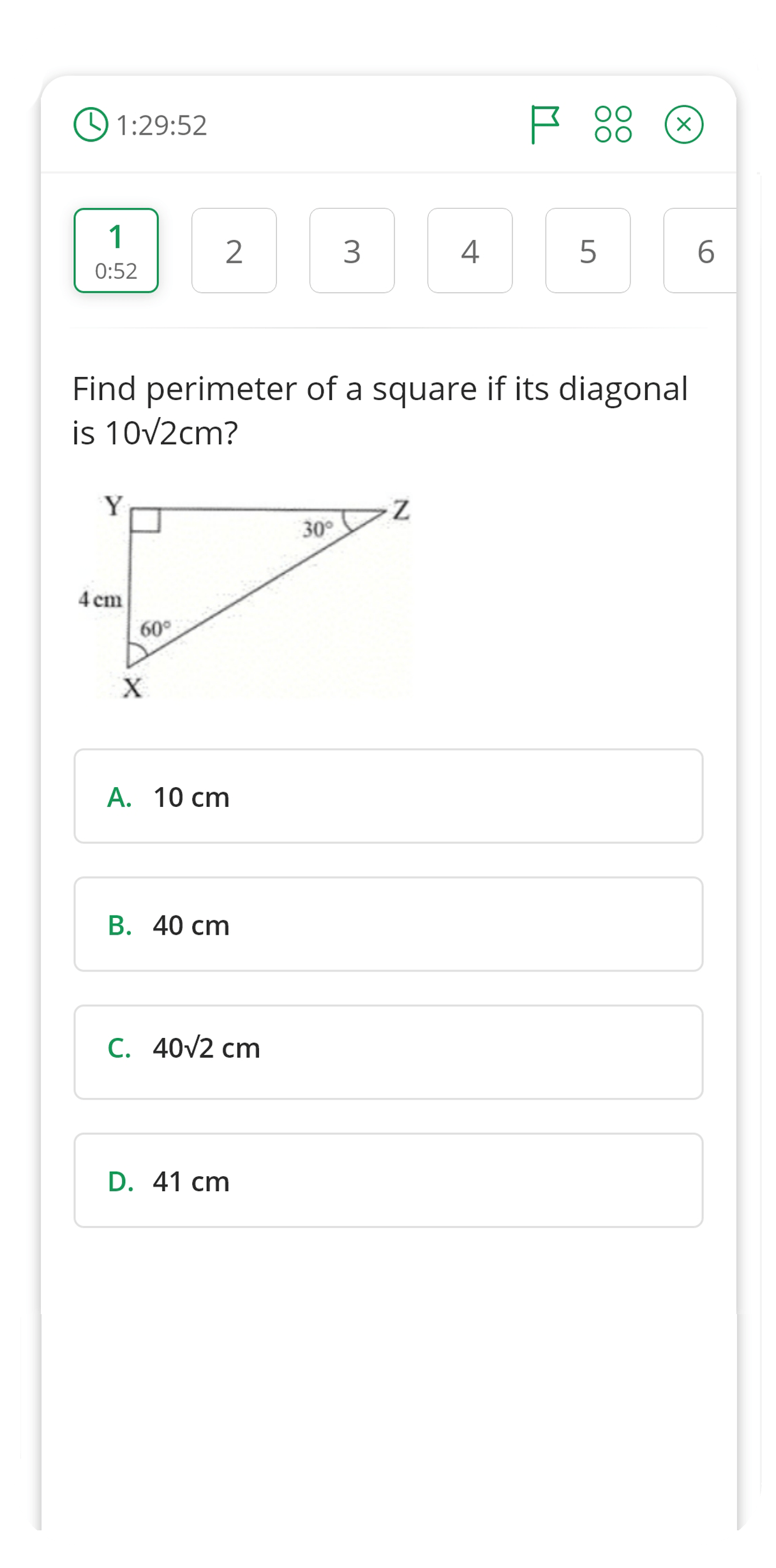Switch to question 4
This screenshot has width=776, height=1568.
coord(470,251)
